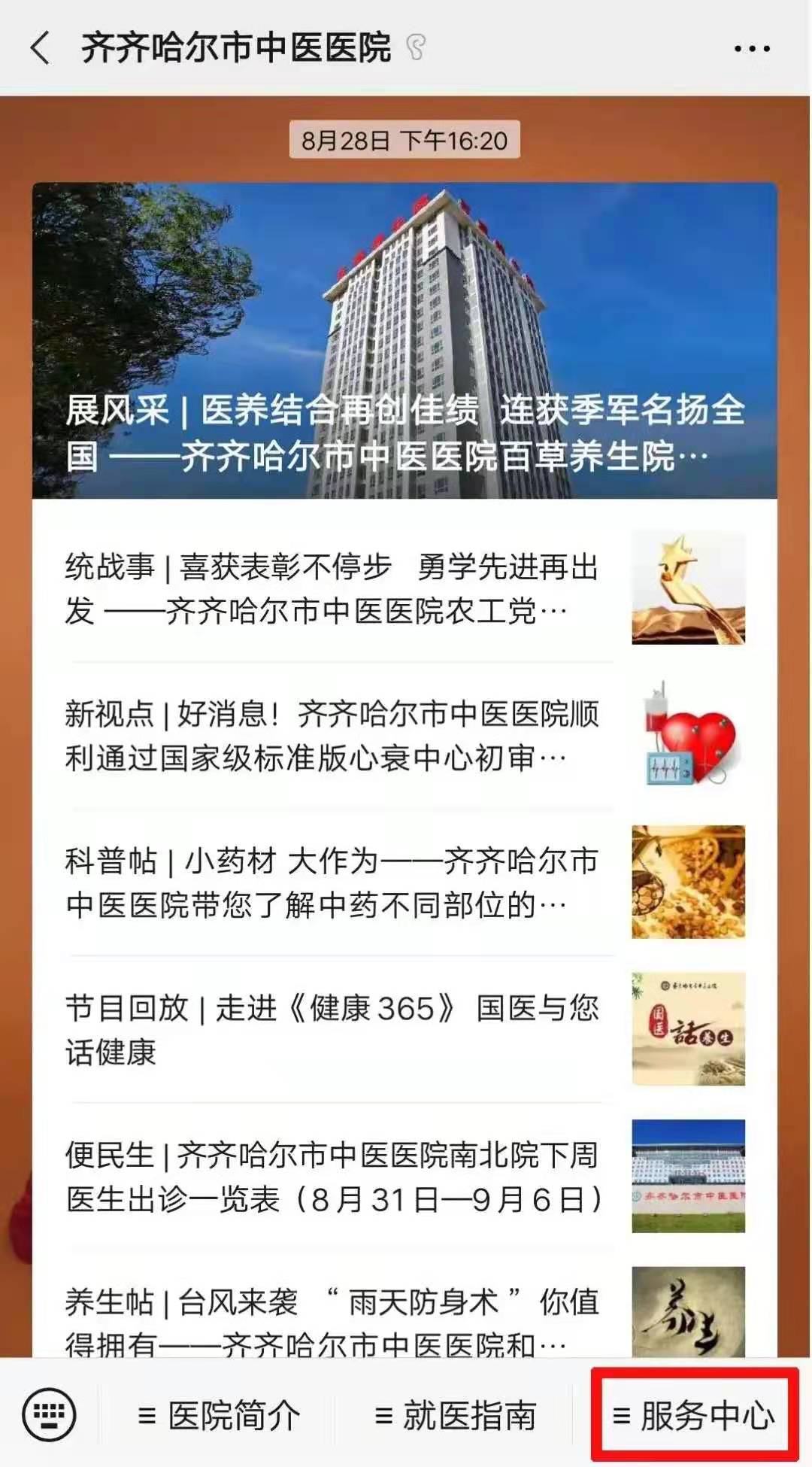Expand the 医院简介 menu
812x1467 pixels.
pyautogui.click(x=219, y=1416)
